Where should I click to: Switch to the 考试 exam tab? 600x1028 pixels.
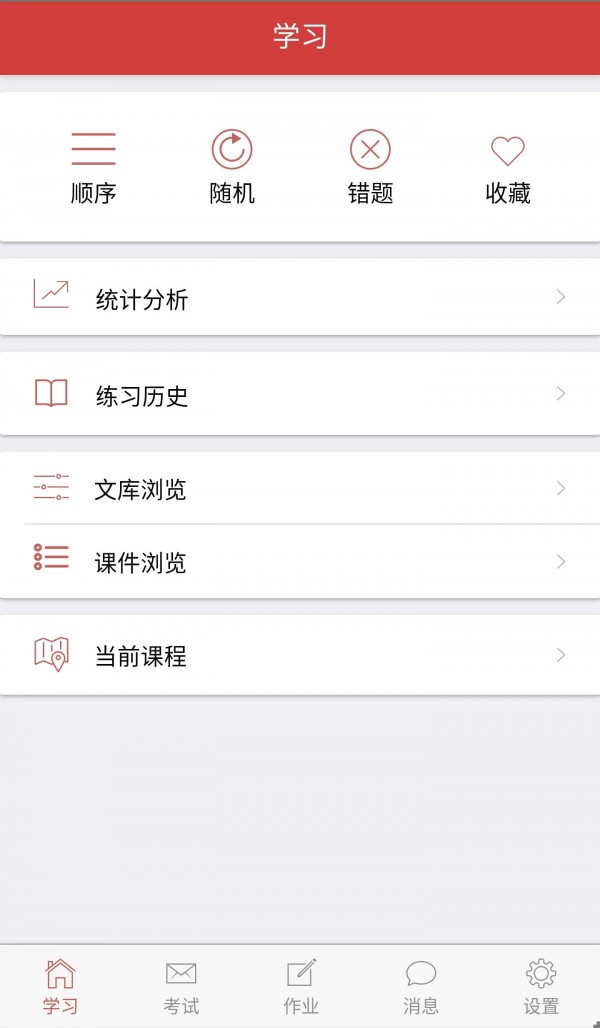pyautogui.click(x=181, y=986)
